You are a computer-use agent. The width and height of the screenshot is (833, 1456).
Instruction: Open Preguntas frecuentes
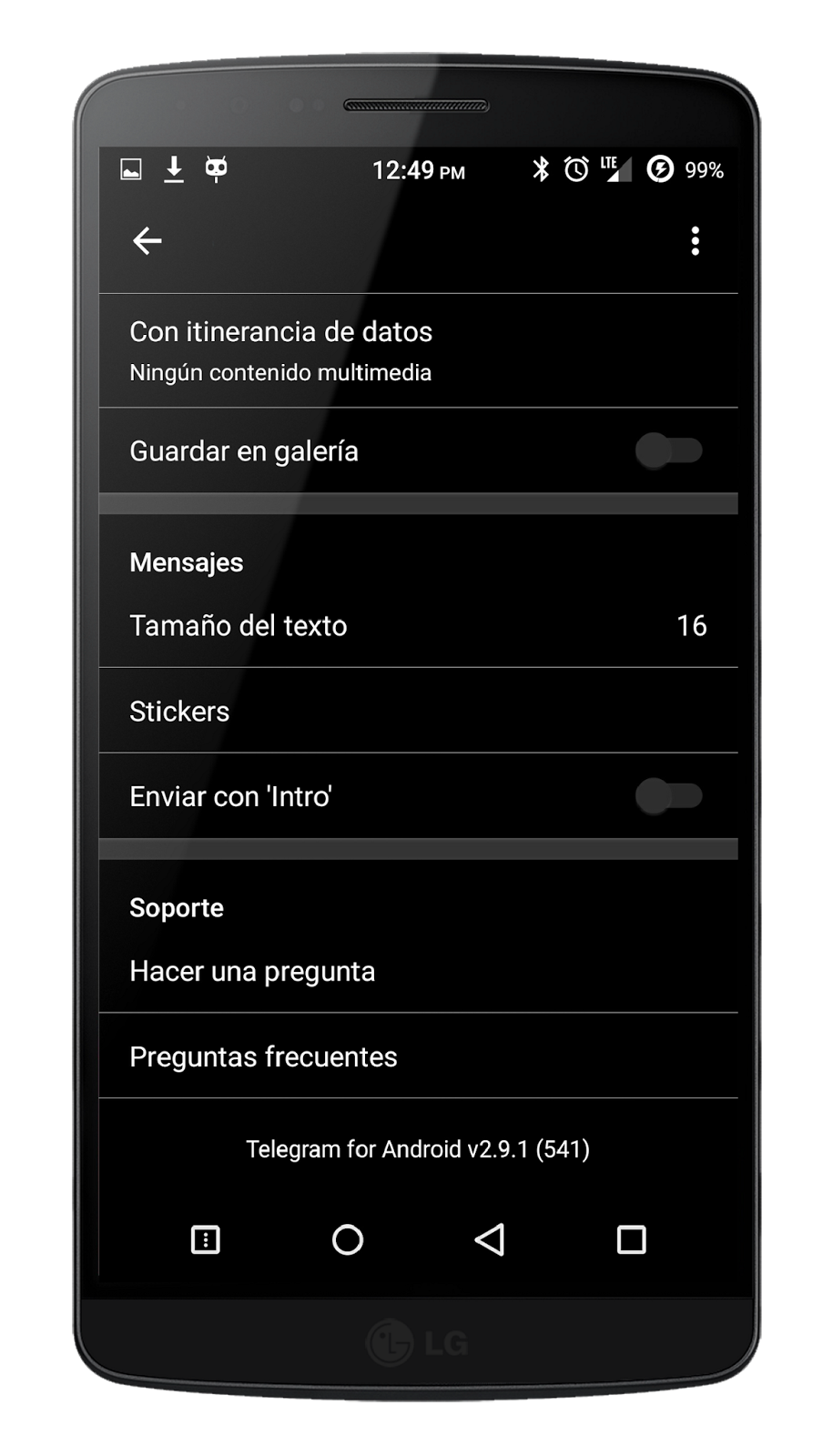pos(417,1057)
